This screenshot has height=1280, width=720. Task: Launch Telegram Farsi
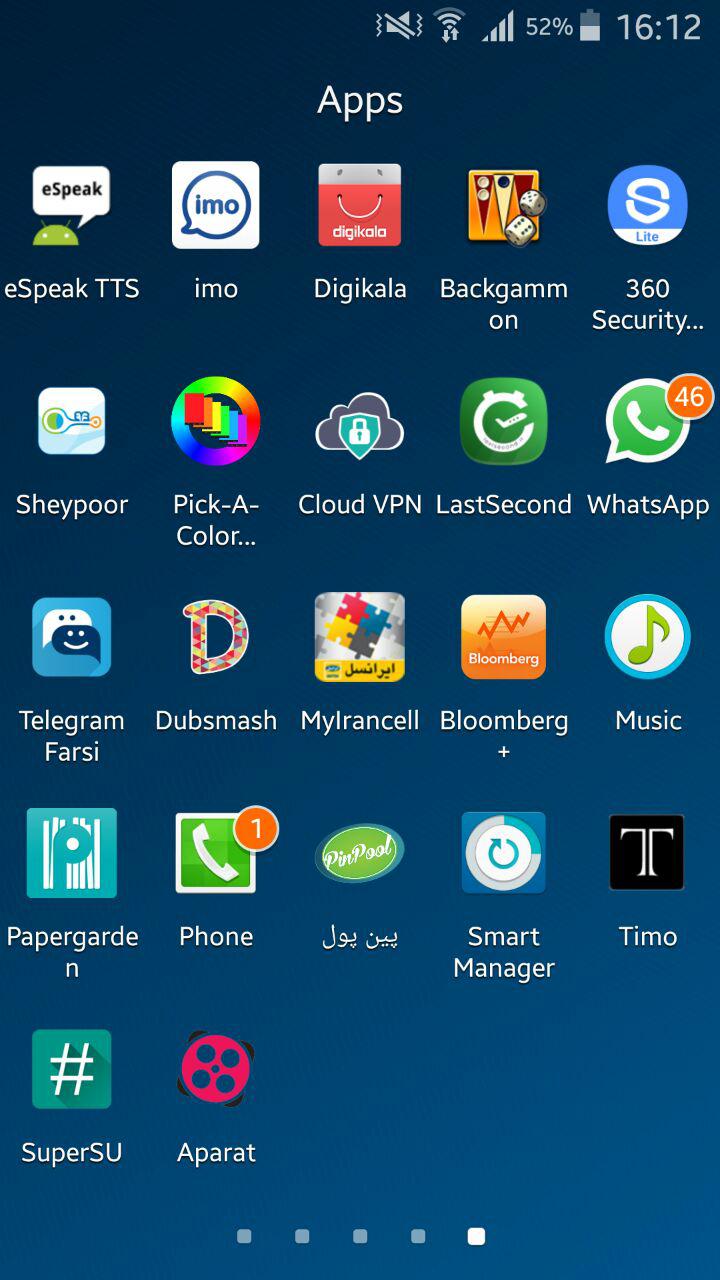pyautogui.click(x=72, y=638)
